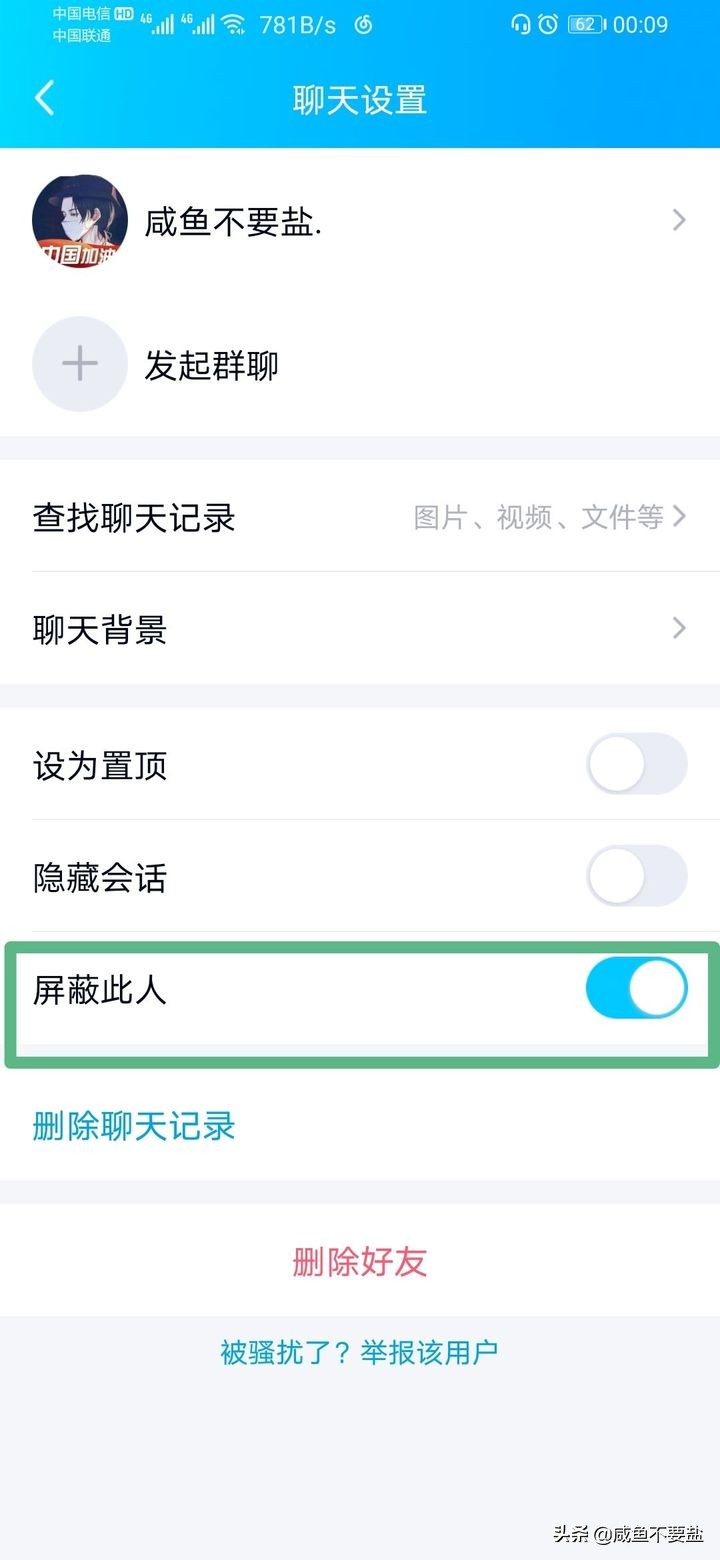Tap the red 删除好友 button
Image resolution: width=720 pixels, height=1560 pixels.
360,1263
